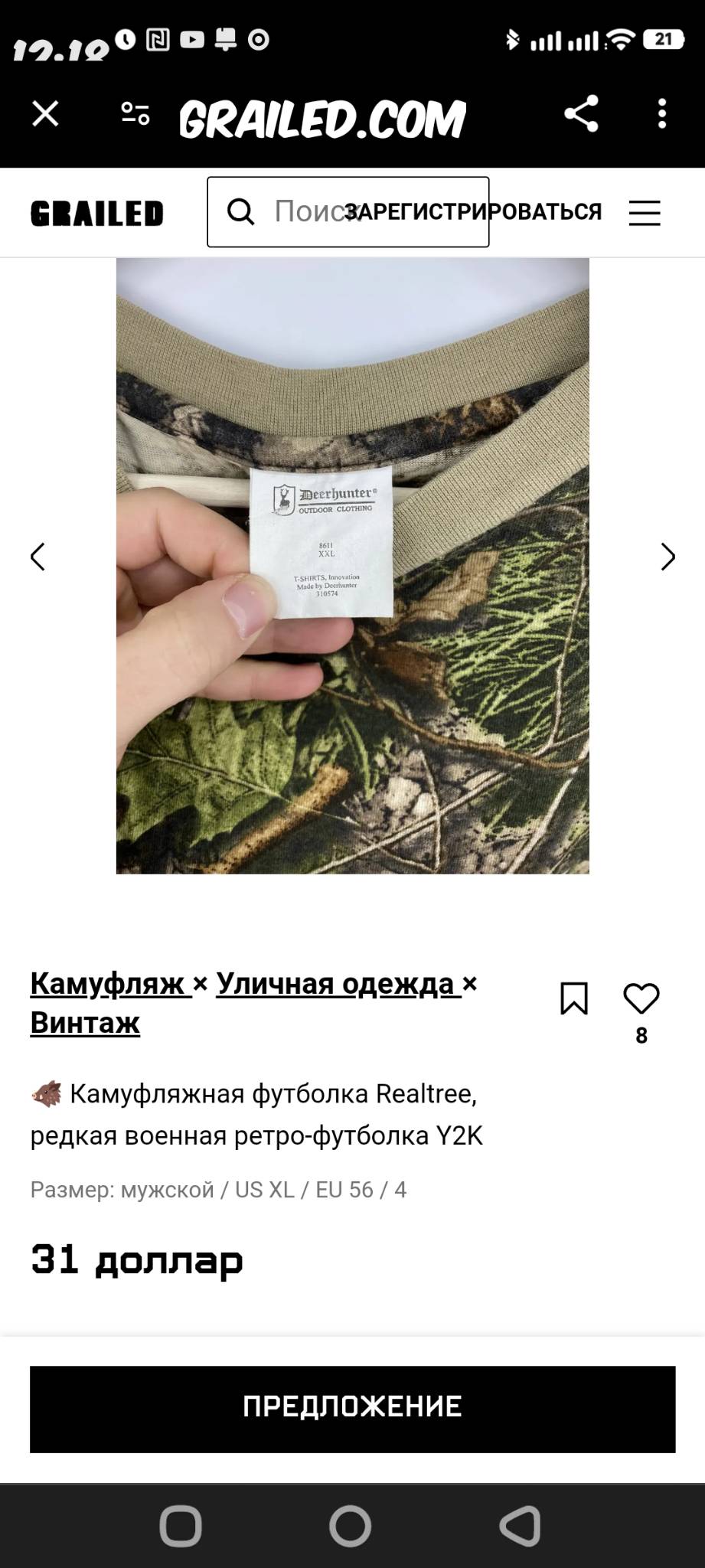The width and height of the screenshot is (705, 1568).
Task: Show the previous product photo
Action: point(38,557)
